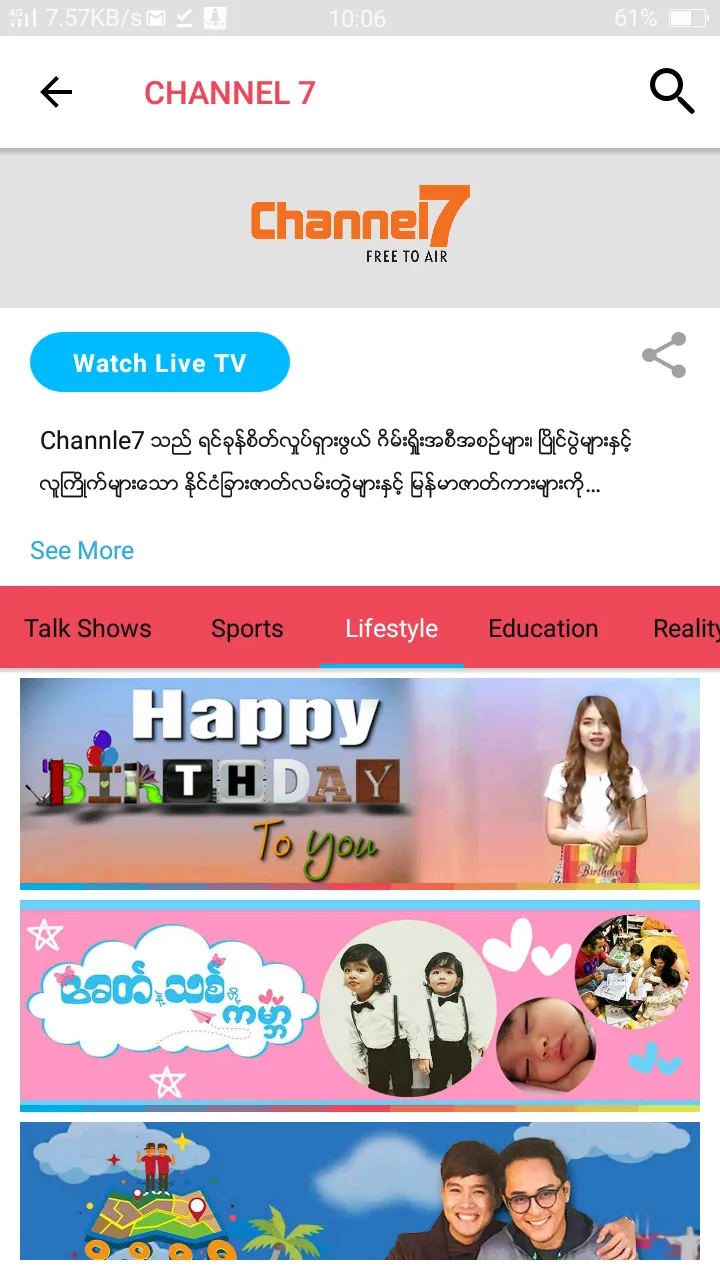
Task: Open the search magnifier icon
Action: click(672, 93)
